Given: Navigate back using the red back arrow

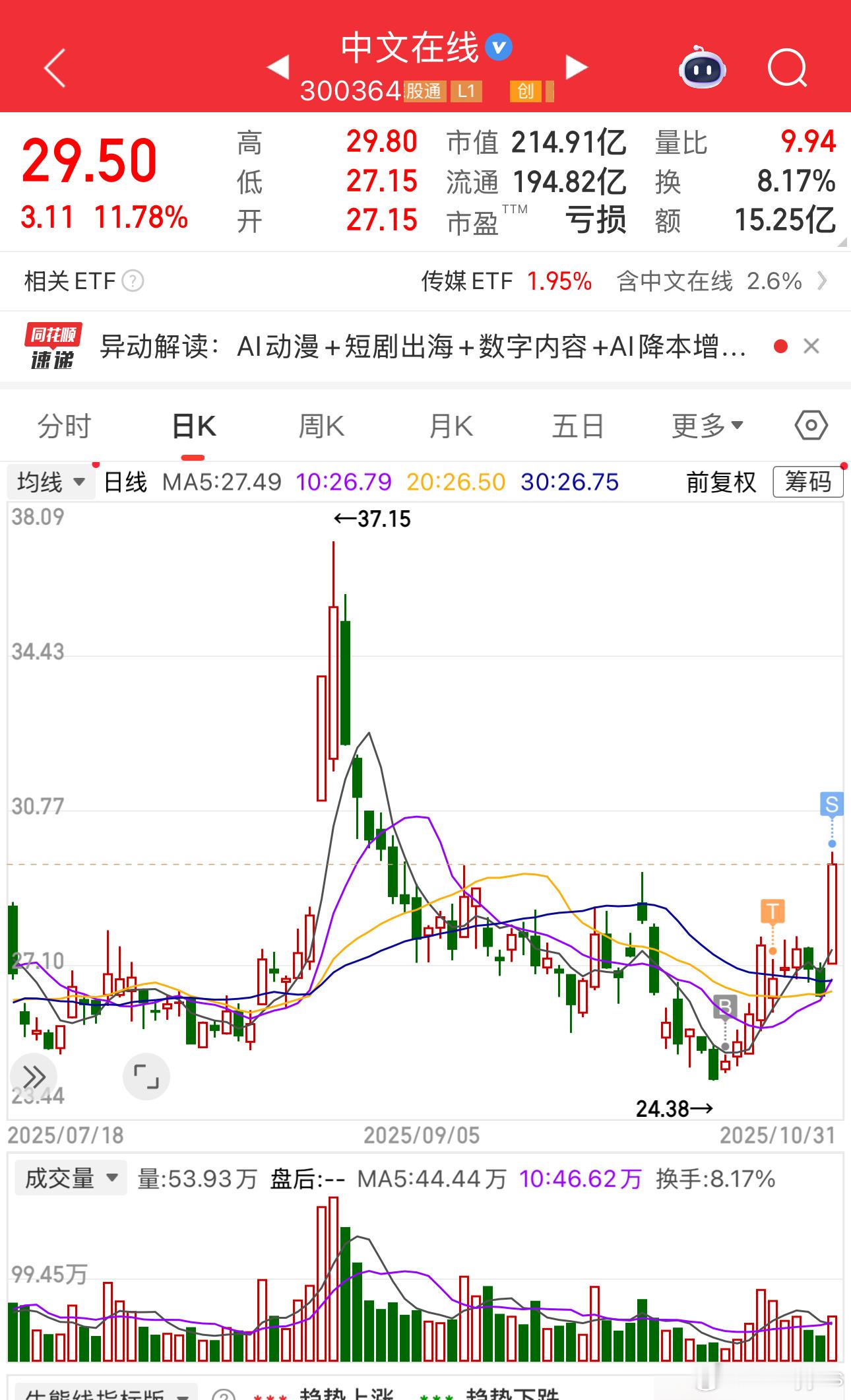Looking at the screenshot, I should point(55,68).
